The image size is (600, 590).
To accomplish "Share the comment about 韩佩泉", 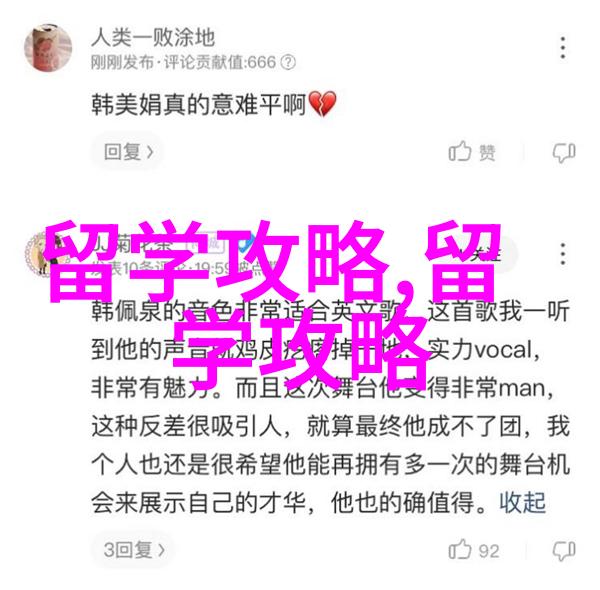I will (x=564, y=550).
